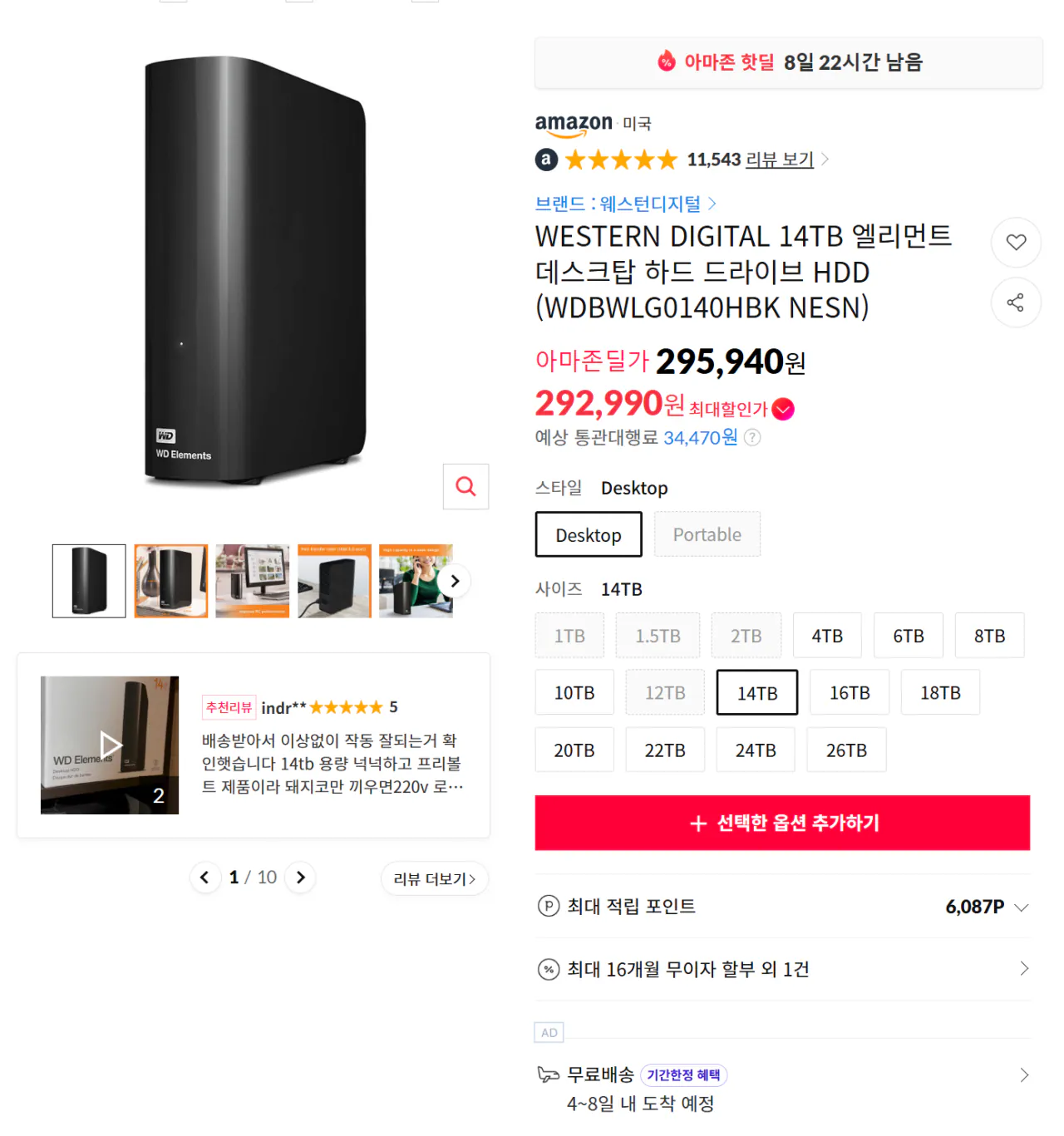Click the P reward points icon

coord(547,907)
